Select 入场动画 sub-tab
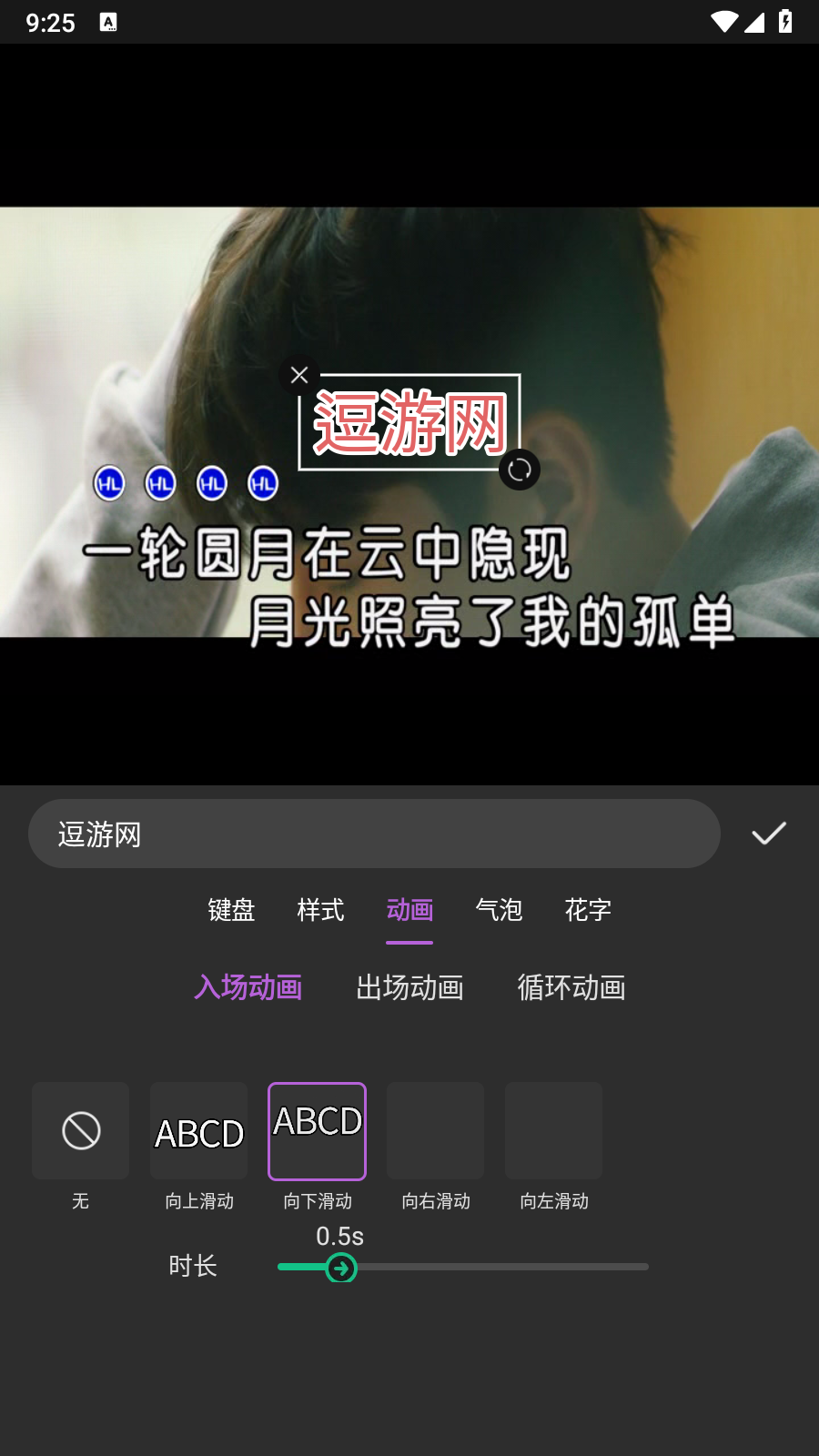 [248, 987]
